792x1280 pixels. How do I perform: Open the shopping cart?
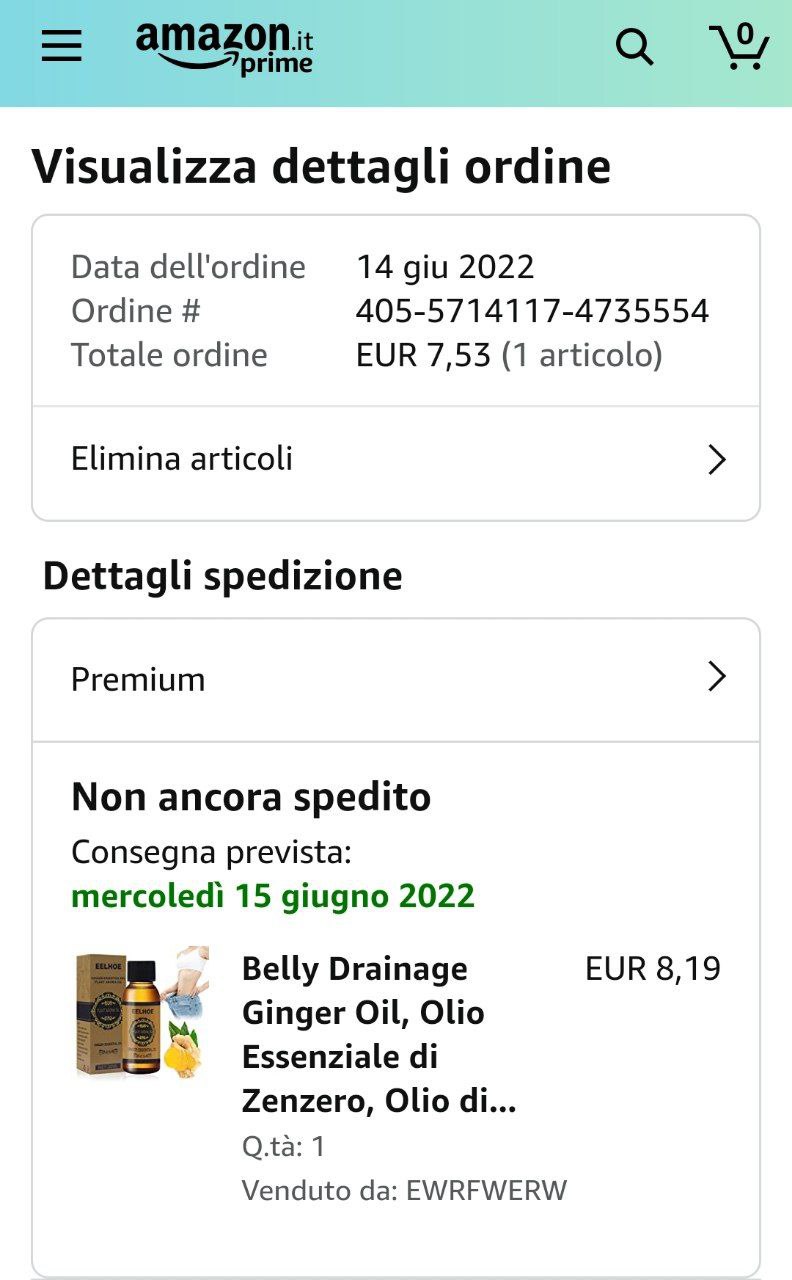[739, 46]
